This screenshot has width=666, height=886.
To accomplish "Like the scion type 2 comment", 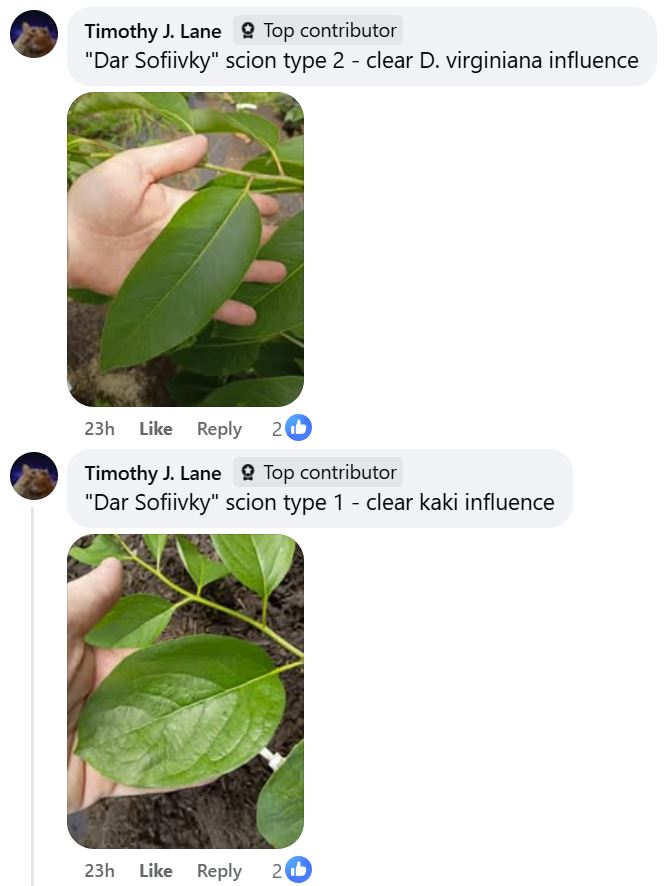I will coord(155,429).
